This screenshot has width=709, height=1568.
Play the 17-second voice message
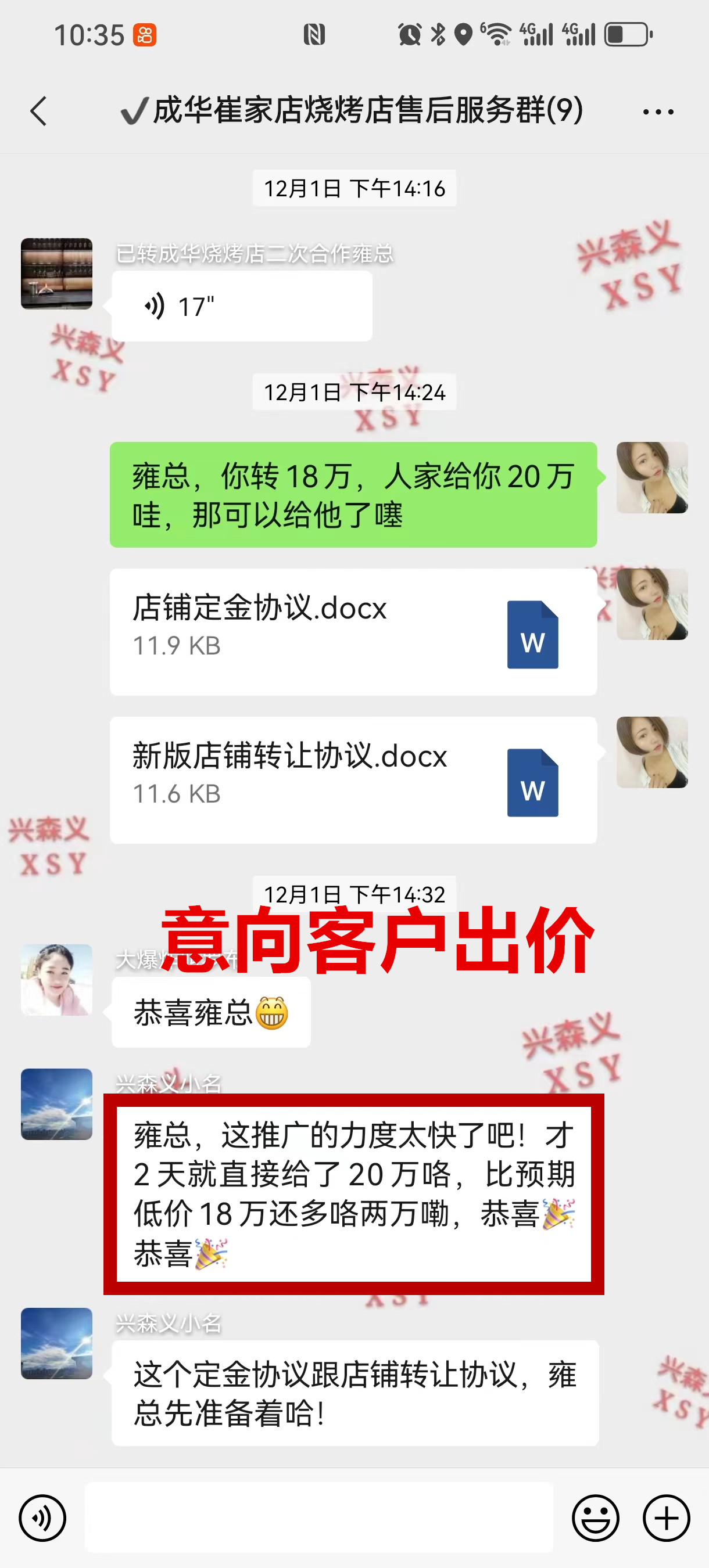[241, 306]
